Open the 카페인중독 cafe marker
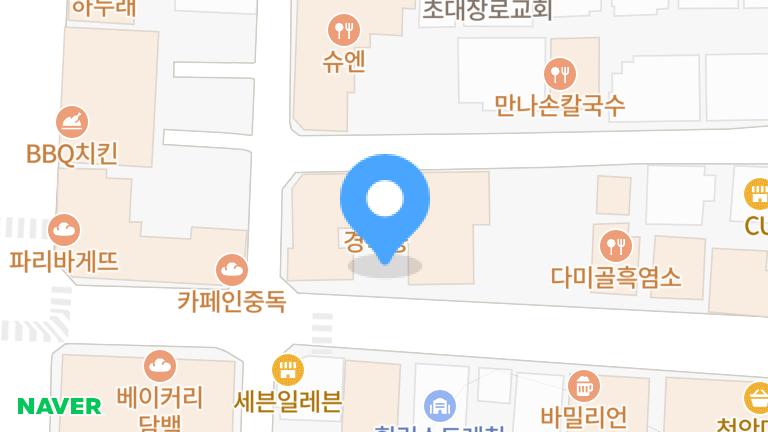 click(232, 268)
